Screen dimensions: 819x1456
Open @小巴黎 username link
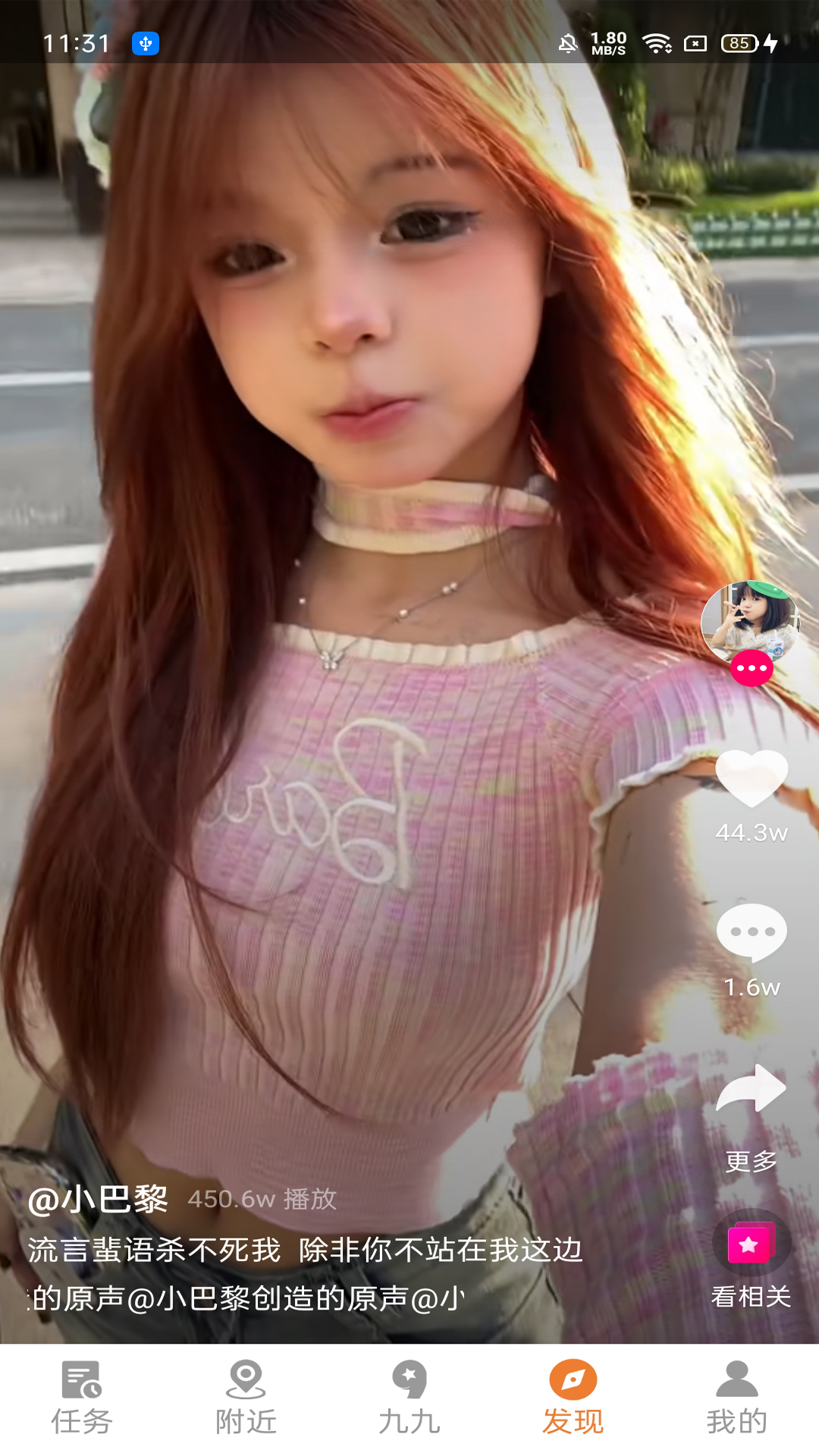(98, 1200)
